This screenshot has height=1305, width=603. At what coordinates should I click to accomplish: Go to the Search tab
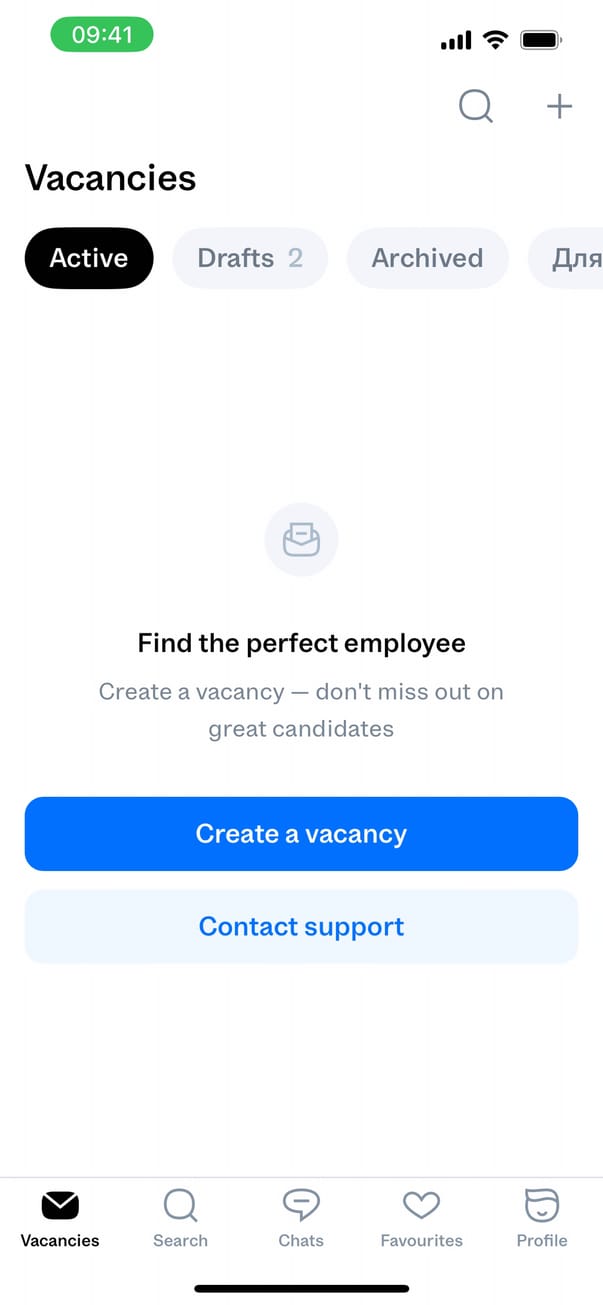[x=180, y=1219]
